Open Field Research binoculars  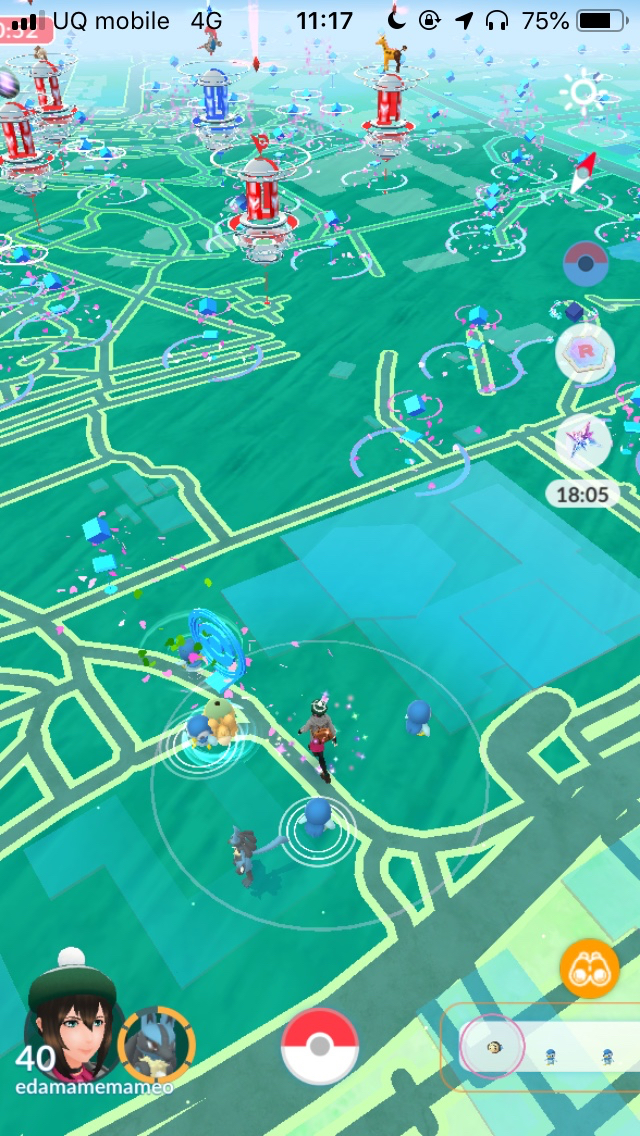pyautogui.click(x=589, y=969)
